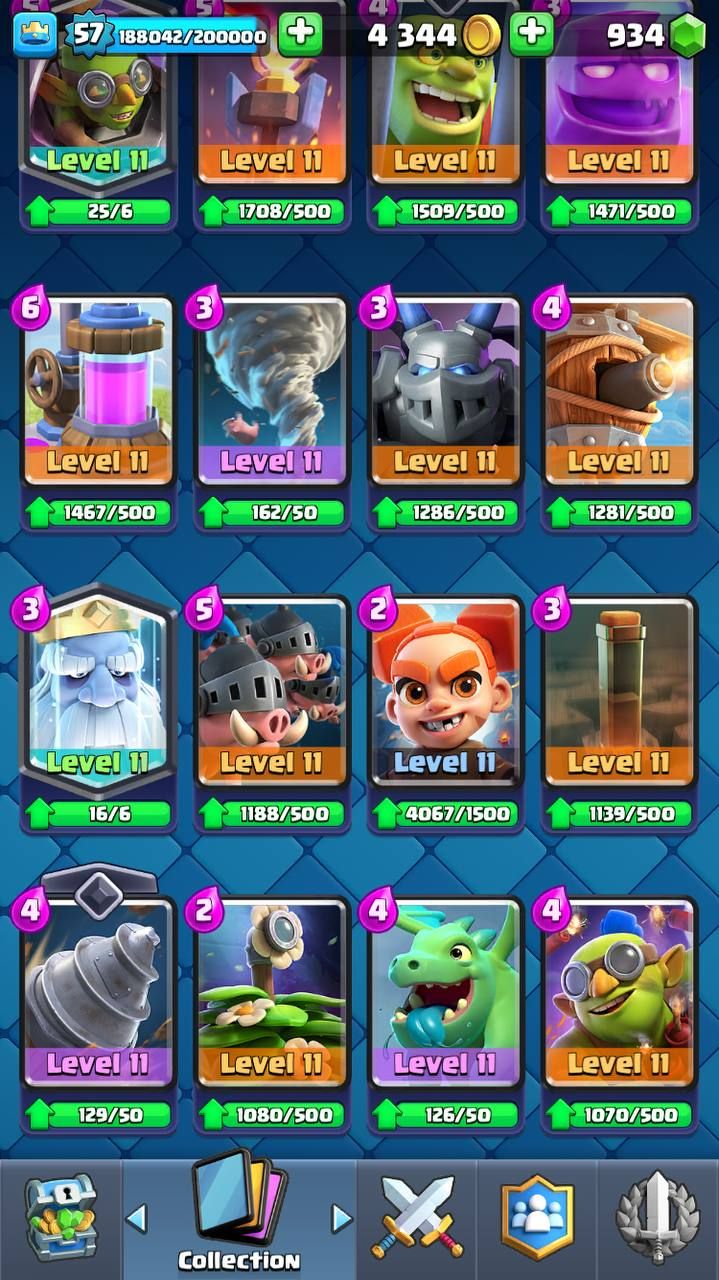Open the Events sword laurel tab
719x1280 pixels.
tap(659, 1219)
